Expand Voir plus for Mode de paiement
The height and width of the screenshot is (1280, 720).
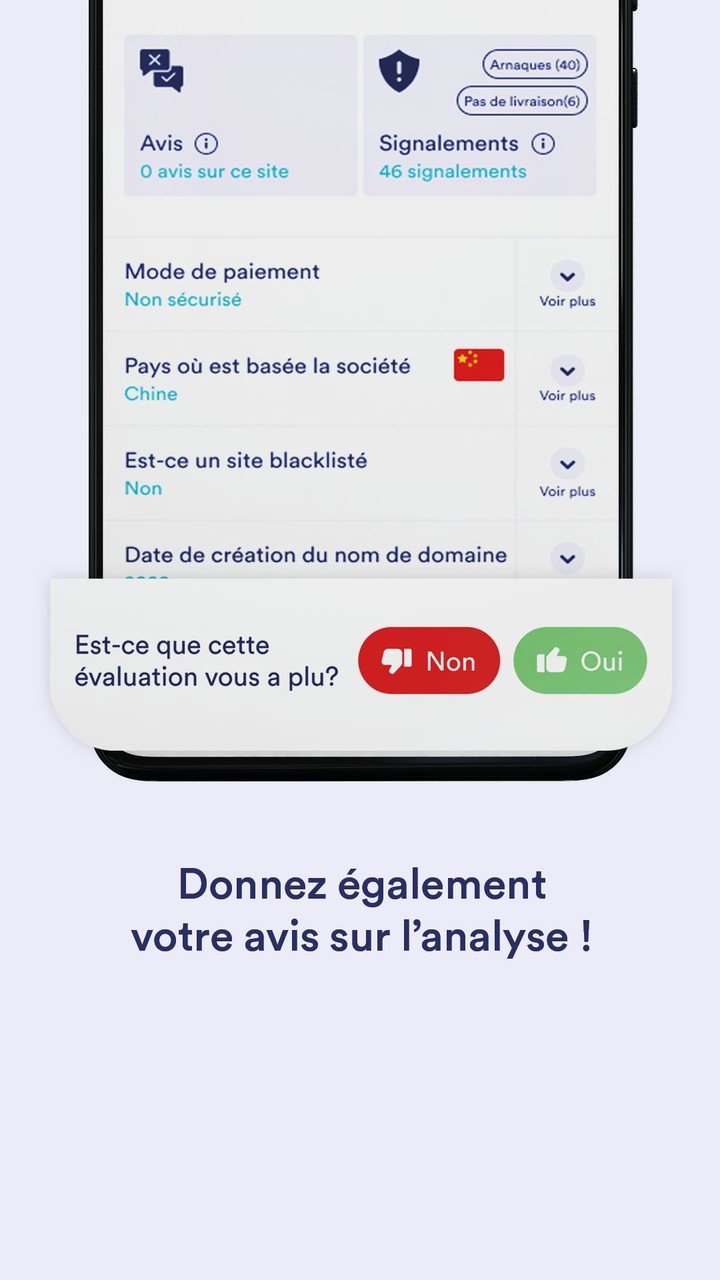point(567,285)
